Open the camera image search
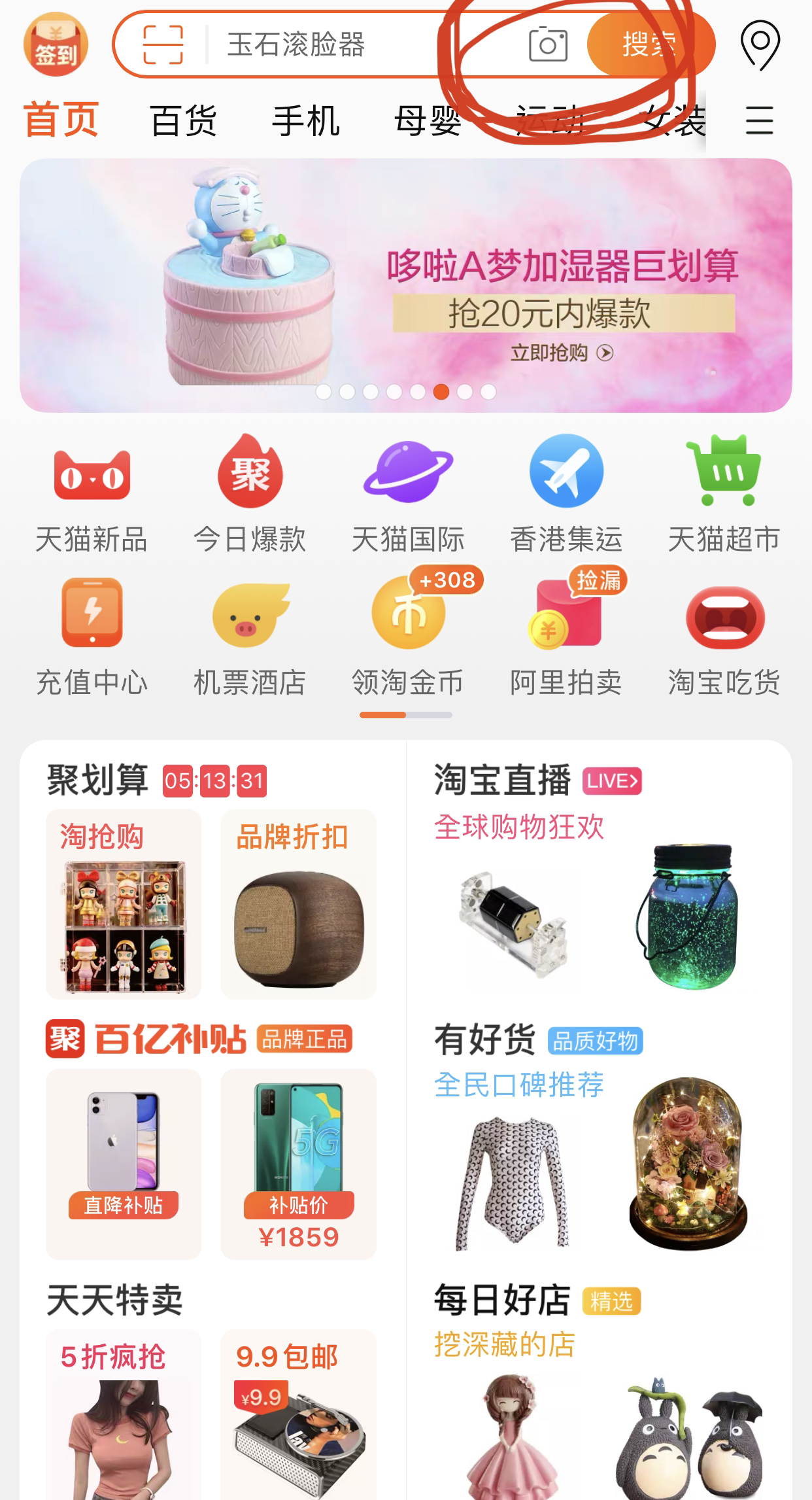The width and height of the screenshot is (812, 1500). (x=548, y=44)
